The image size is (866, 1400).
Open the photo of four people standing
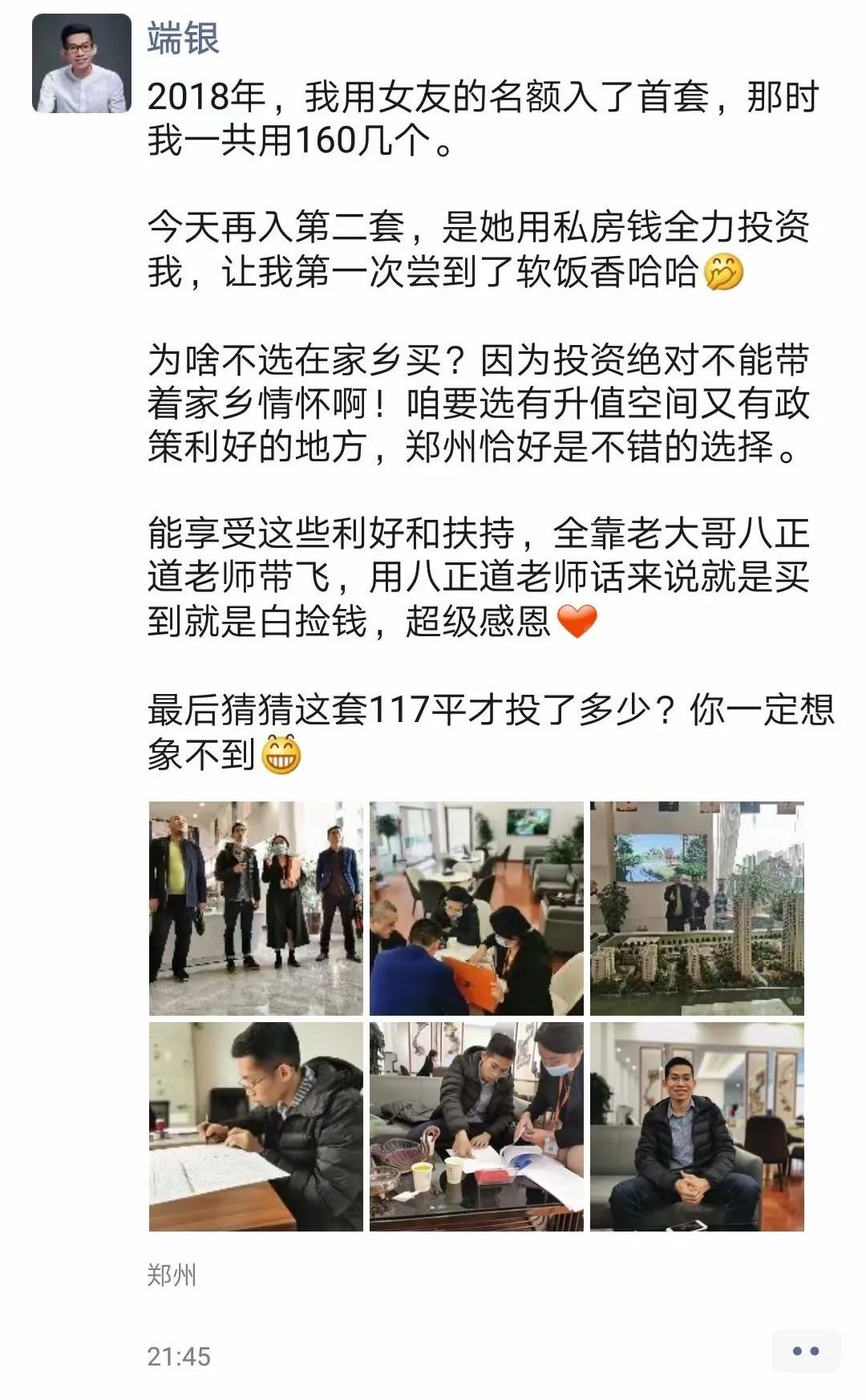256,907
